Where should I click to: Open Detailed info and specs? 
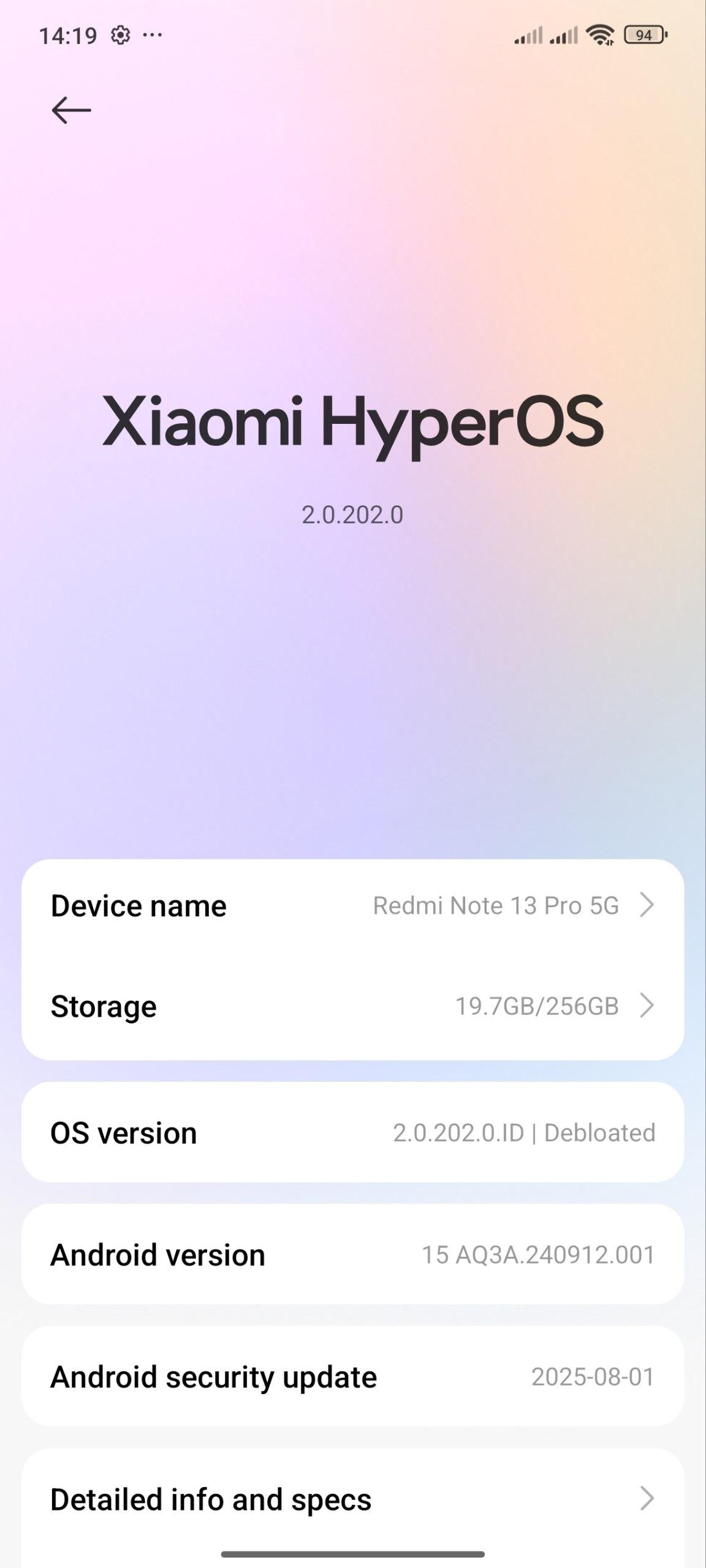coord(353,1499)
